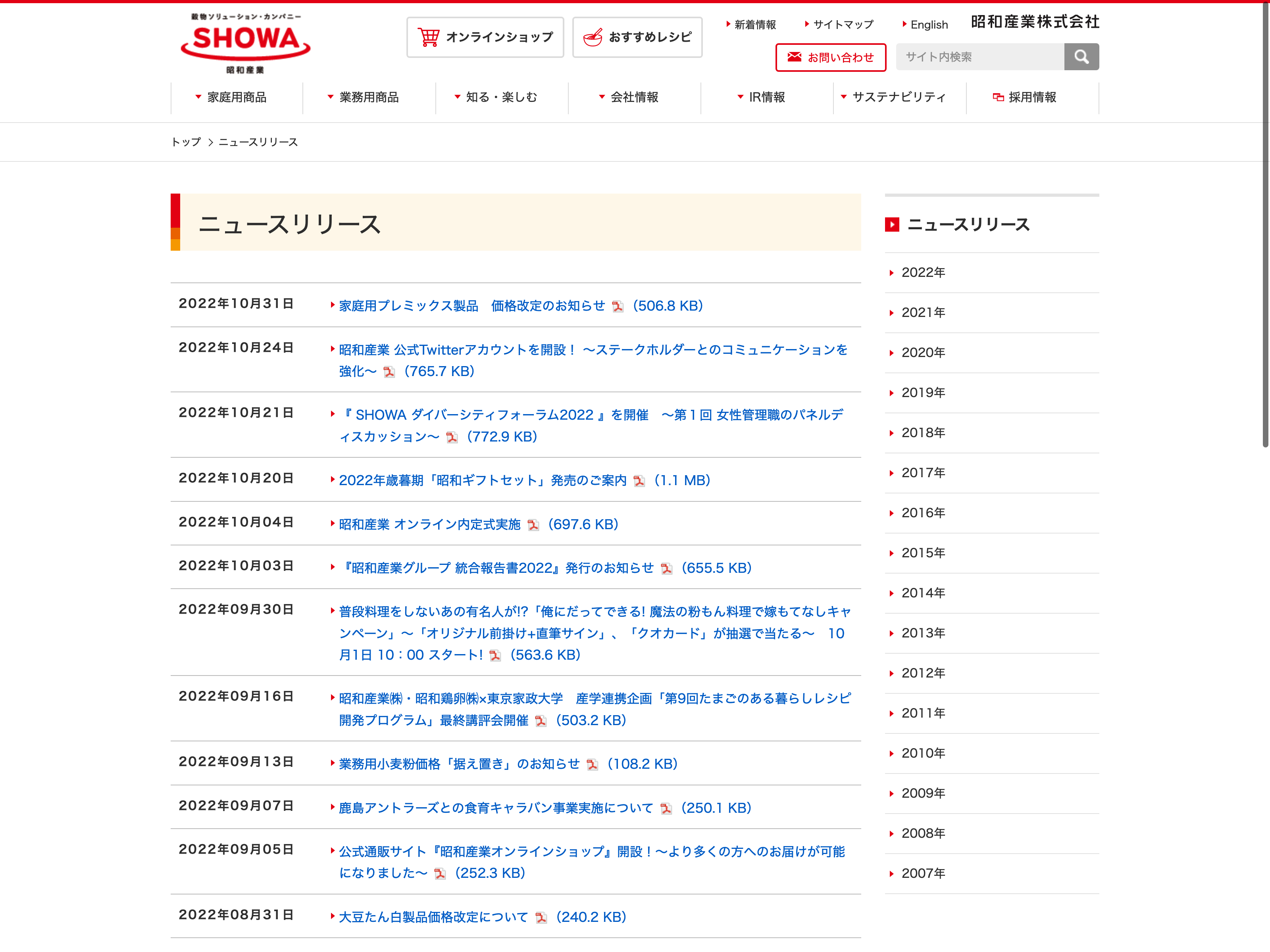Open おすすめレシピ recipes page
1270x952 pixels.
click(637, 37)
